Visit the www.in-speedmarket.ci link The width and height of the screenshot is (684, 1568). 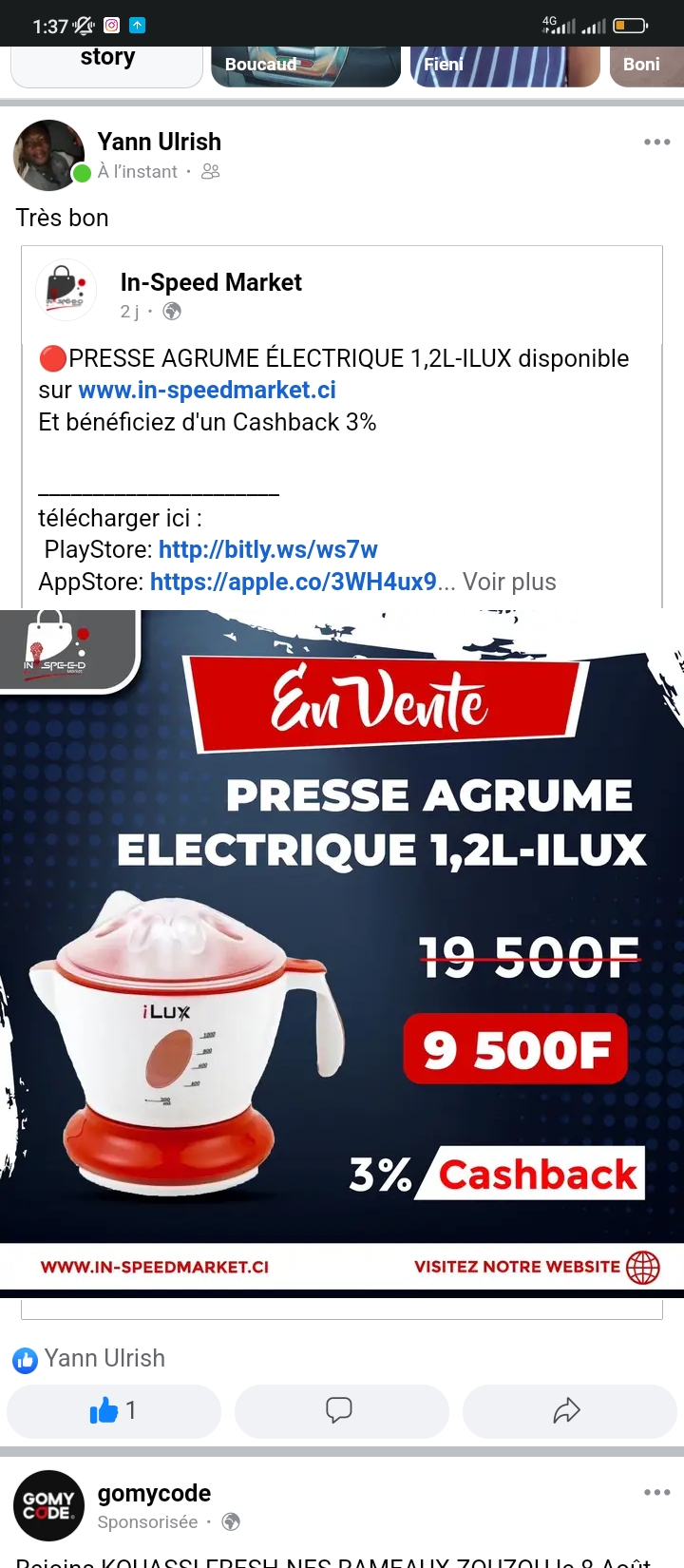point(207,391)
